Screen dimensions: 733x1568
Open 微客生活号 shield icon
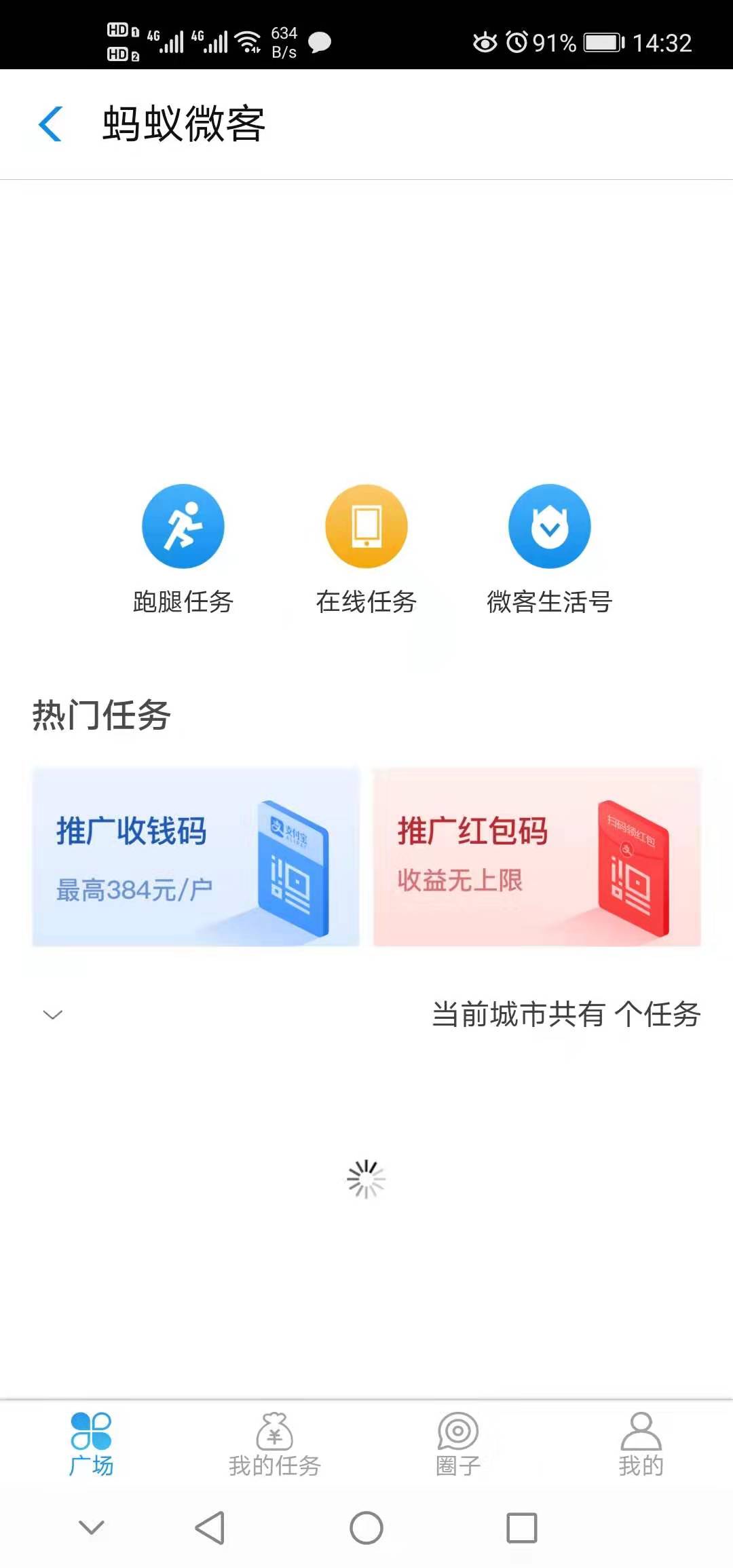click(550, 526)
